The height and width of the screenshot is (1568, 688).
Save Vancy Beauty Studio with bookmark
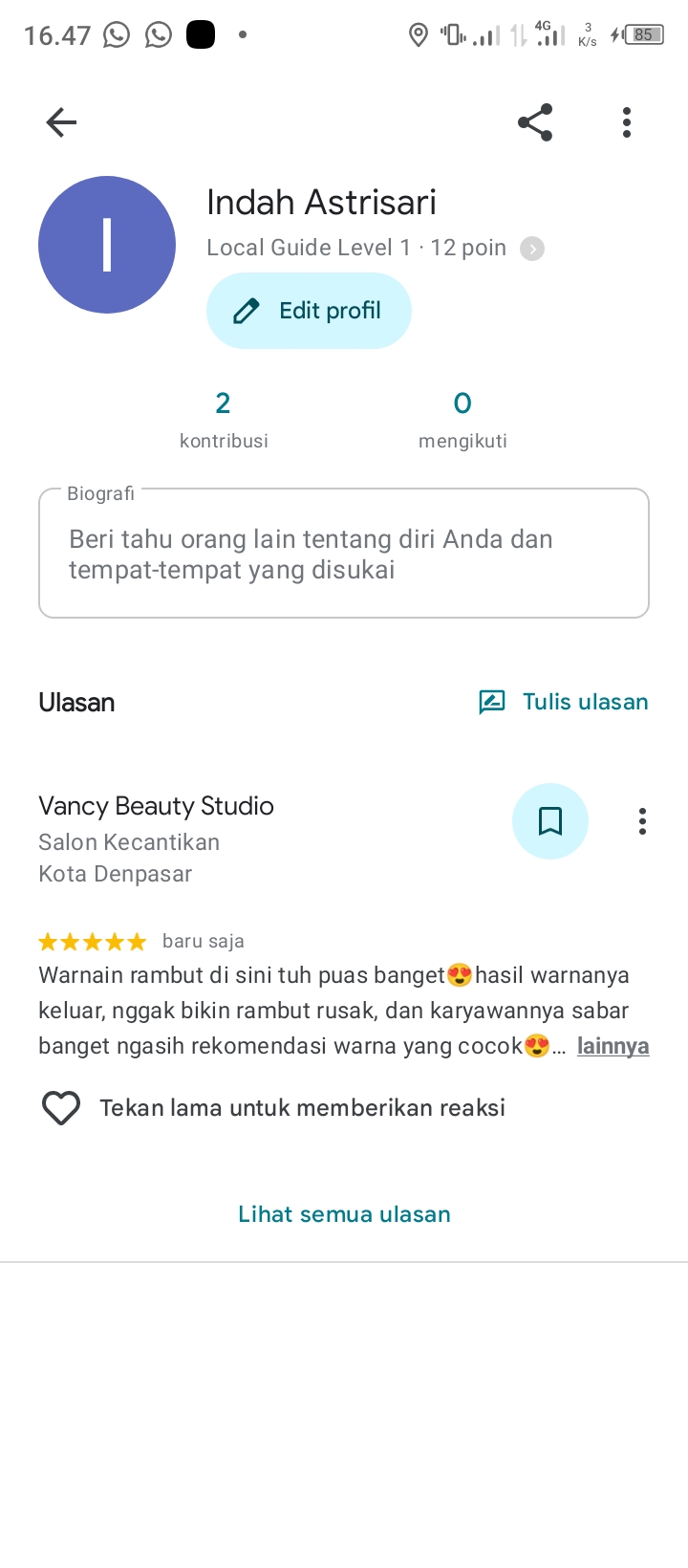550,821
